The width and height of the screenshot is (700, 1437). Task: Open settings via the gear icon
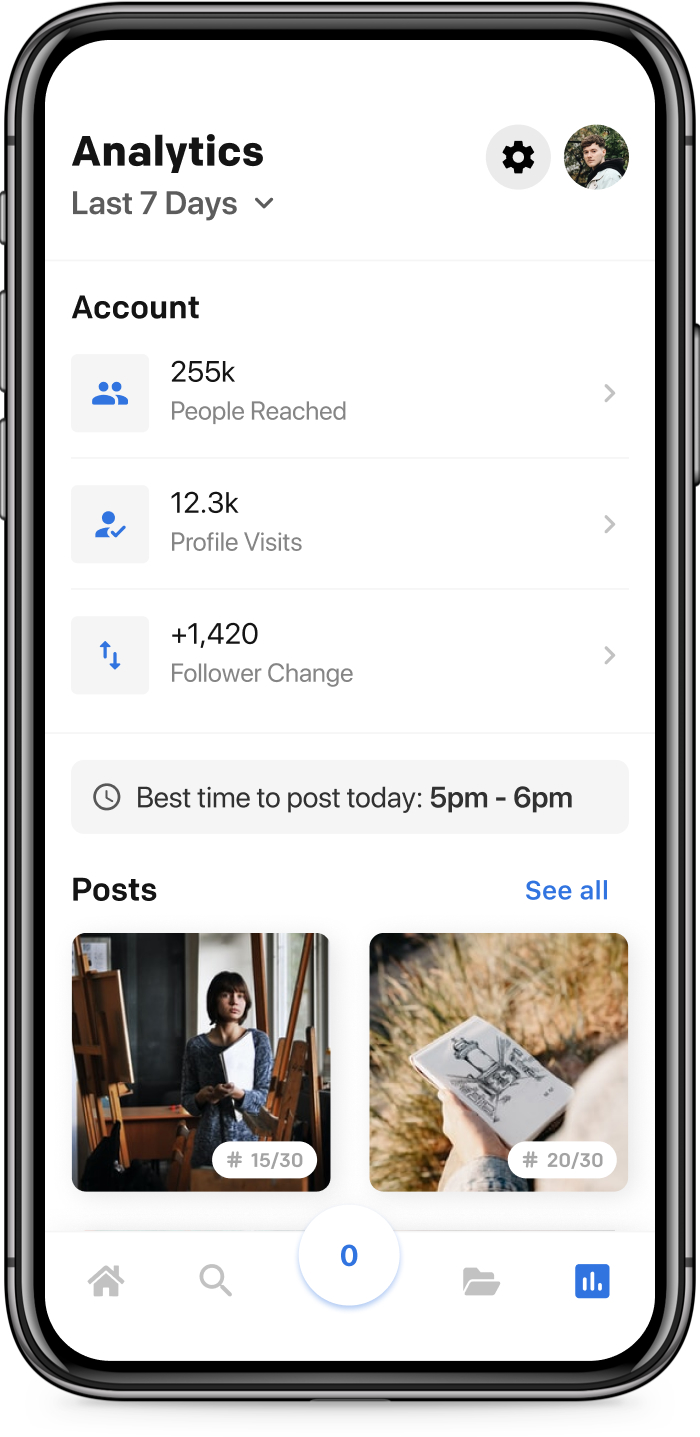(518, 157)
